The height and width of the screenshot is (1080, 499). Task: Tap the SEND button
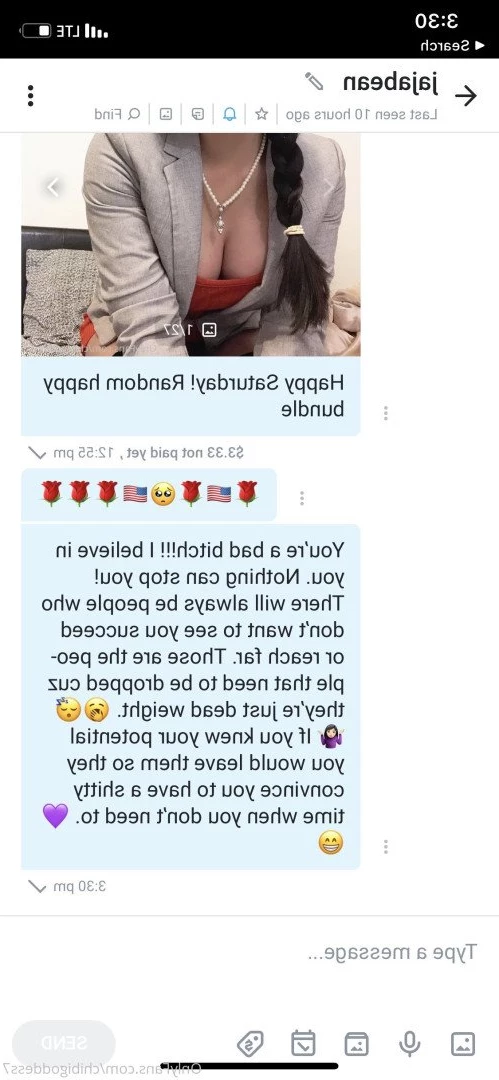[64, 1043]
